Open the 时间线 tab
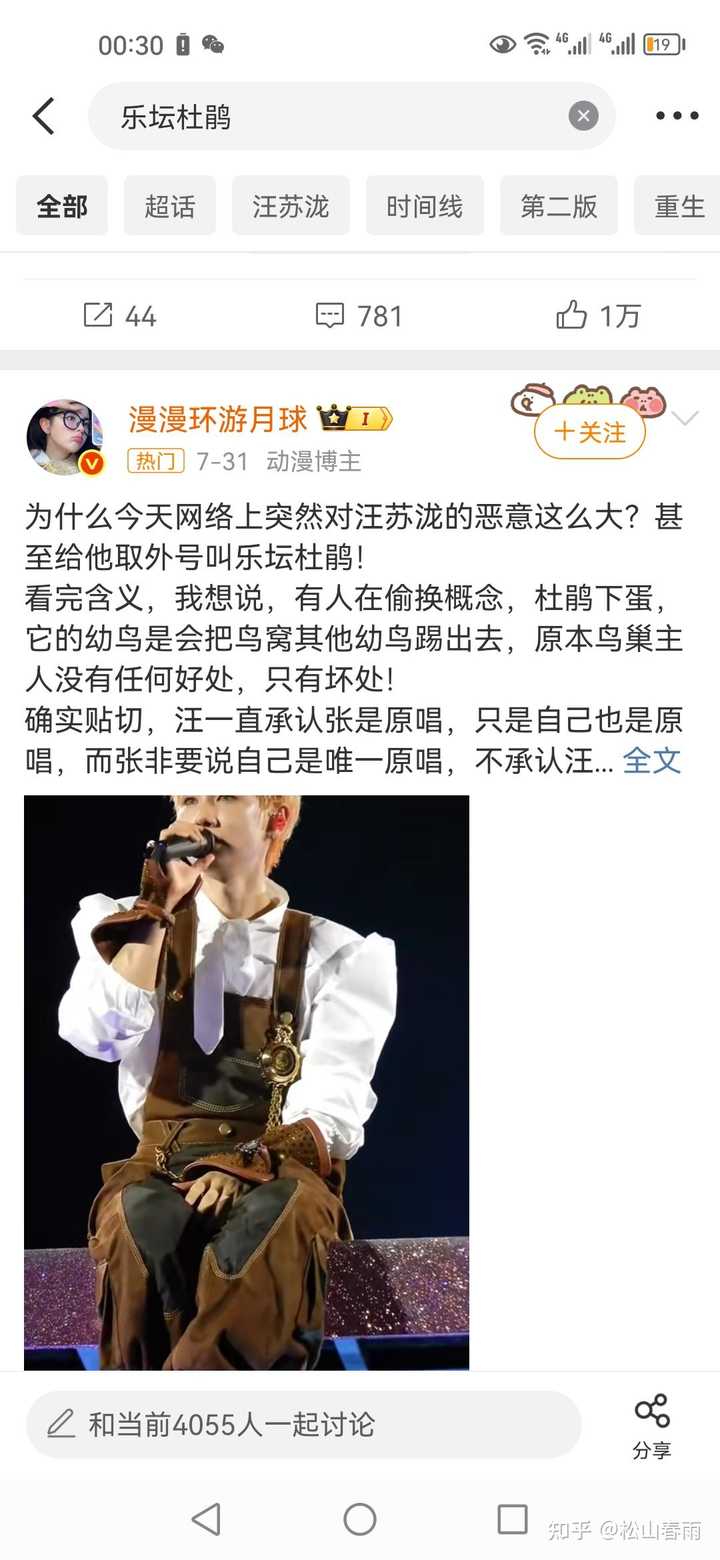Screen dimensions: 720x1560 [425, 206]
